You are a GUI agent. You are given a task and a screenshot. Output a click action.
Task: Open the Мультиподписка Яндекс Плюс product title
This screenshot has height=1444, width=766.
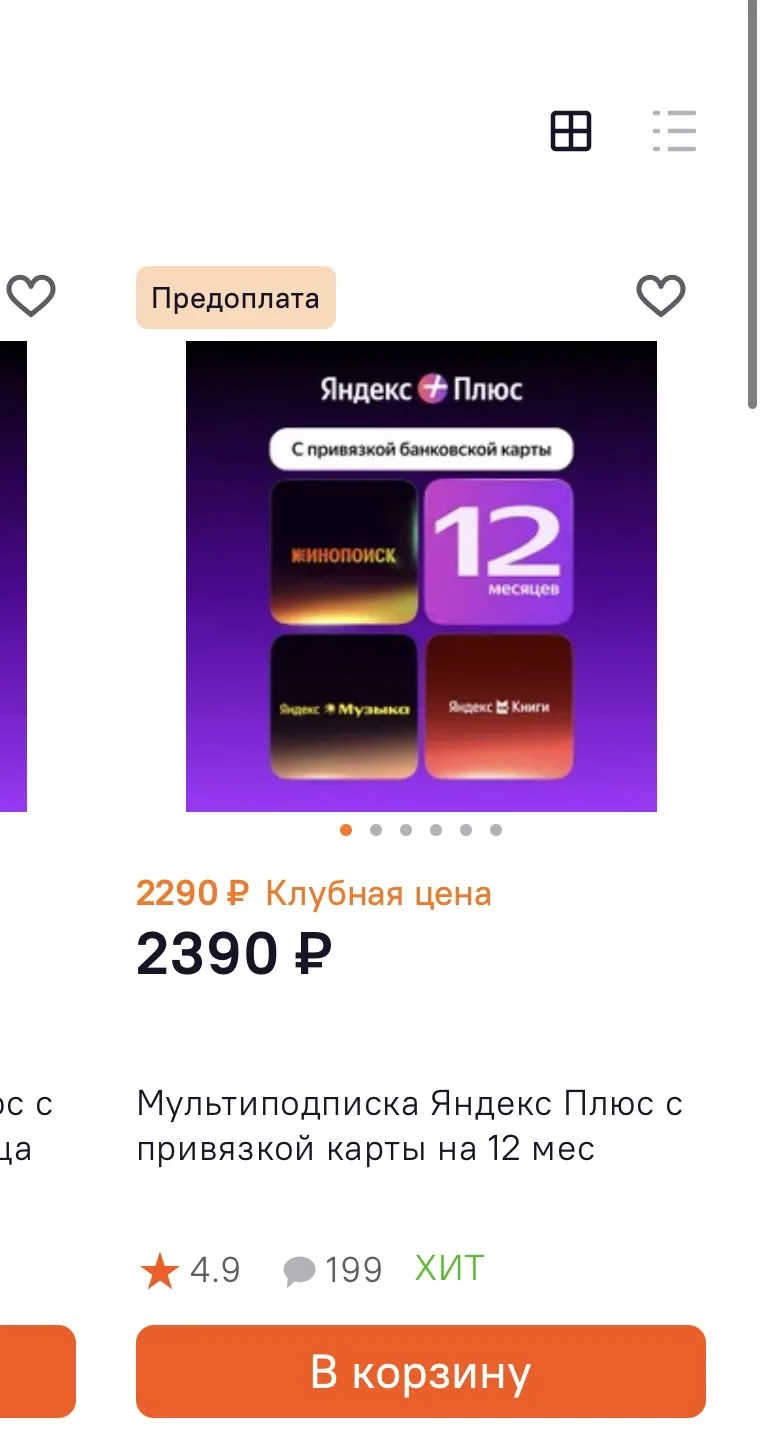click(410, 1126)
